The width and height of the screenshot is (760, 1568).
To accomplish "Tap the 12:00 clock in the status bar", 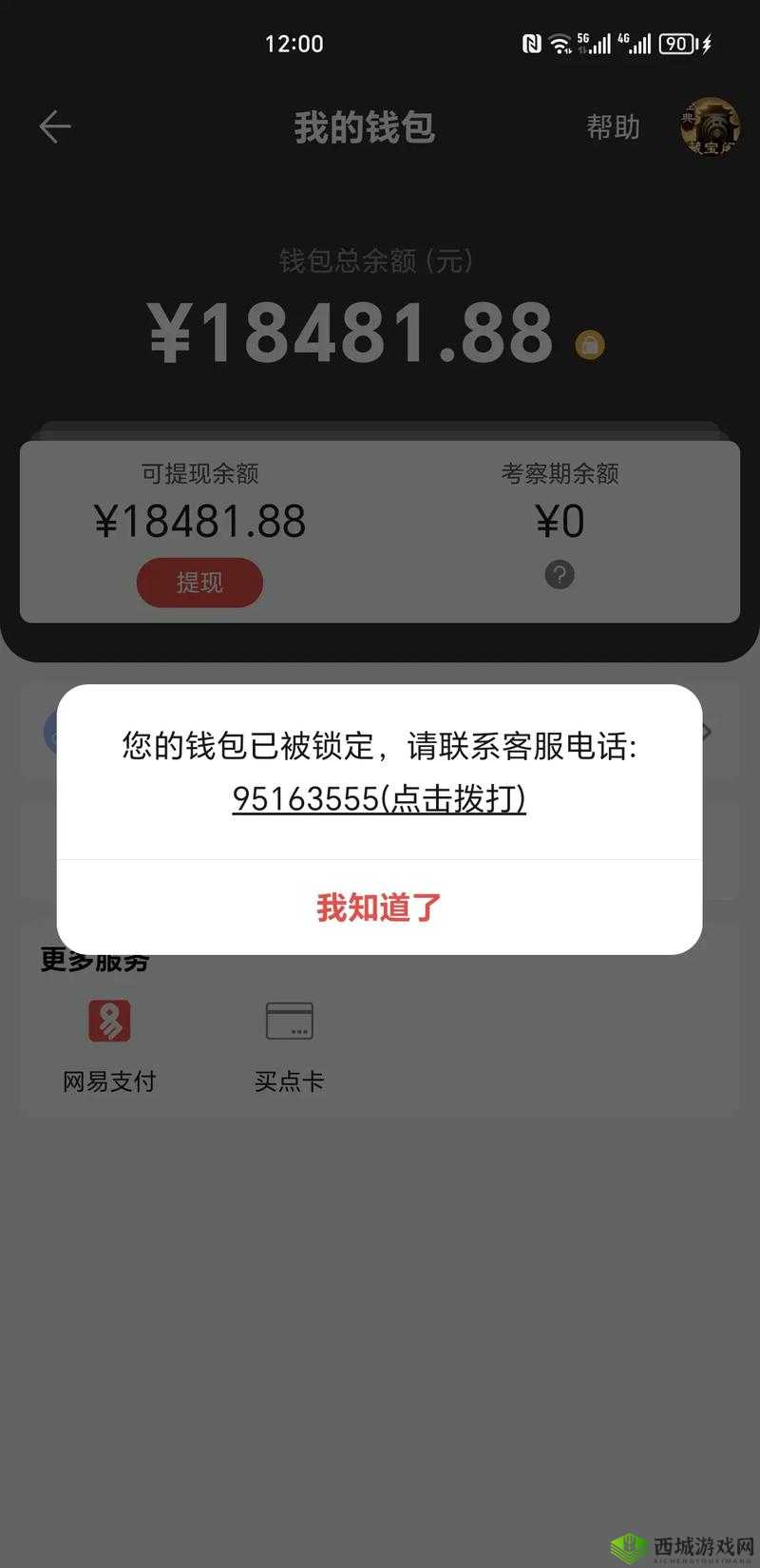I will click(x=295, y=44).
